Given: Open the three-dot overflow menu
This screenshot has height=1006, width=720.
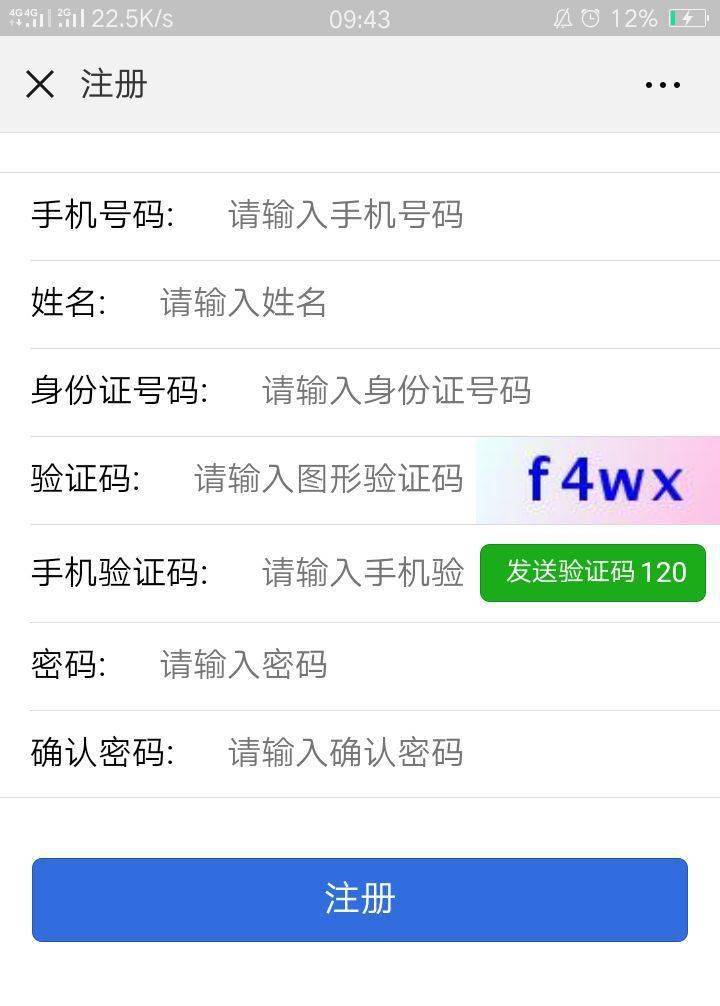Looking at the screenshot, I should (662, 85).
